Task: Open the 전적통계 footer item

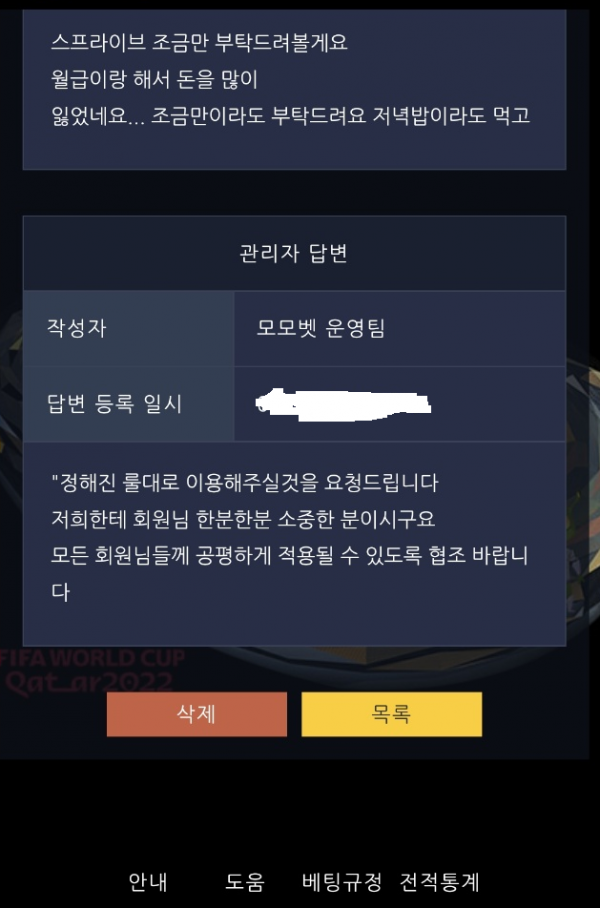Action: click(440, 882)
